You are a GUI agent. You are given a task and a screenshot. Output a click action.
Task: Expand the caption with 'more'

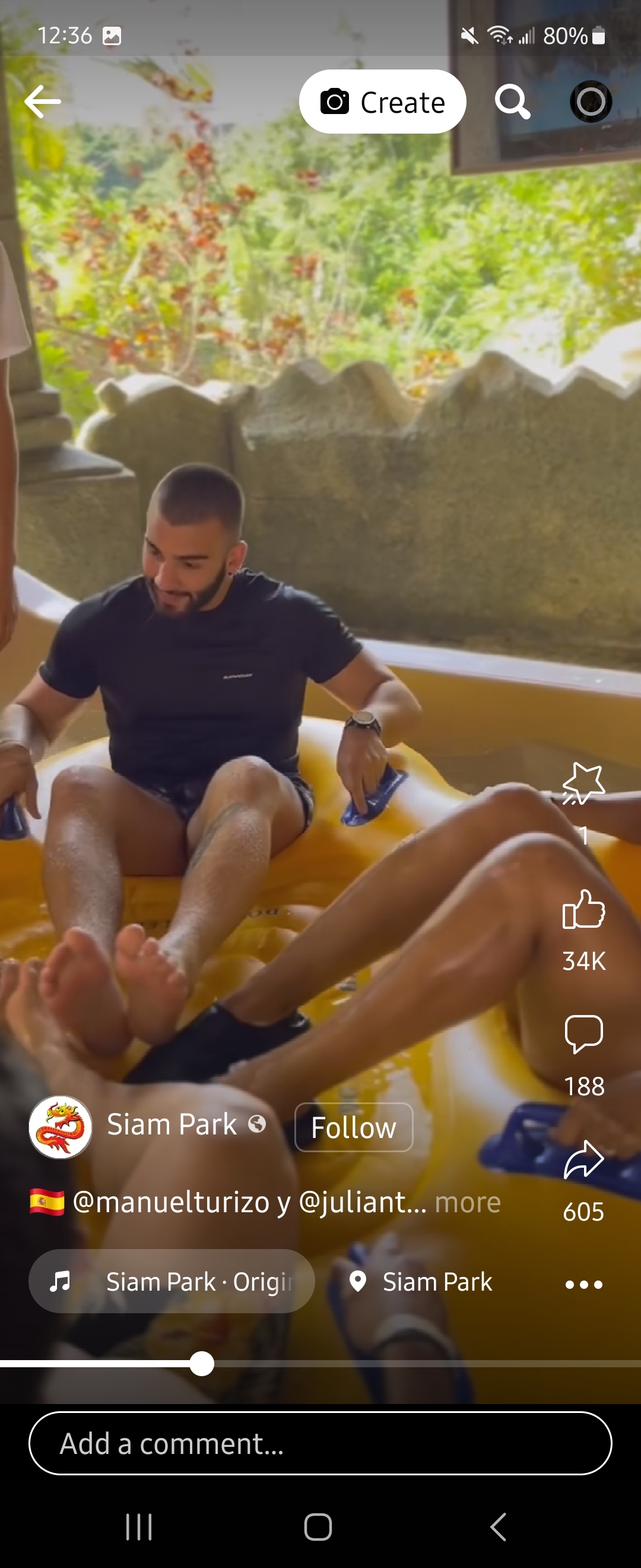pos(467,1203)
